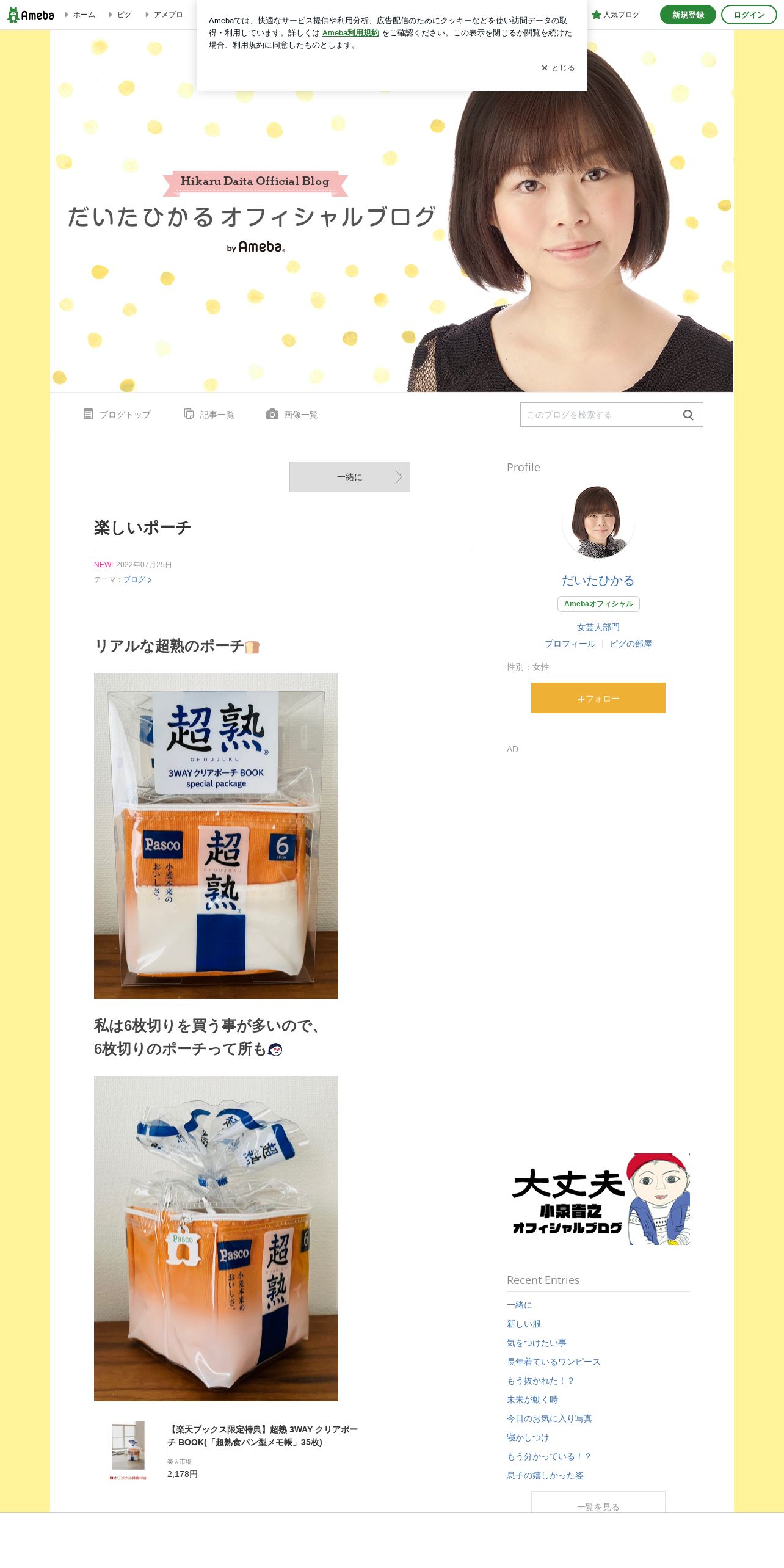Go to the next post 一緒に
The image size is (784, 1568).
tap(350, 477)
